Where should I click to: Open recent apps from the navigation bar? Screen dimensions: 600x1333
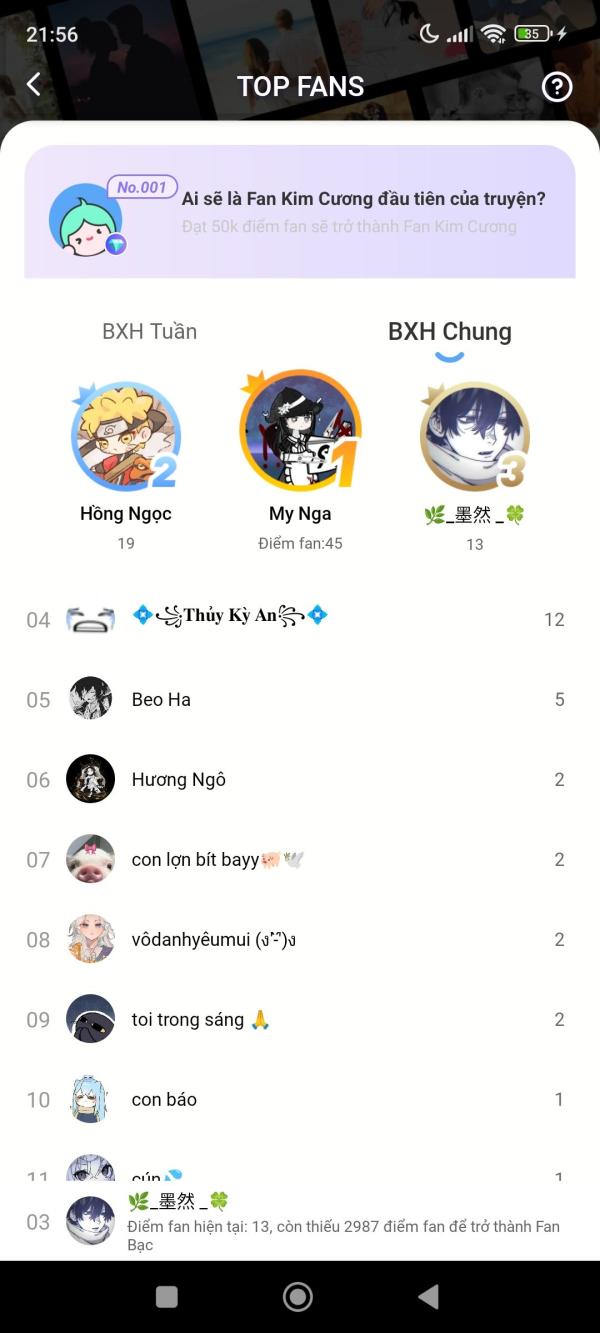(167, 1297)
